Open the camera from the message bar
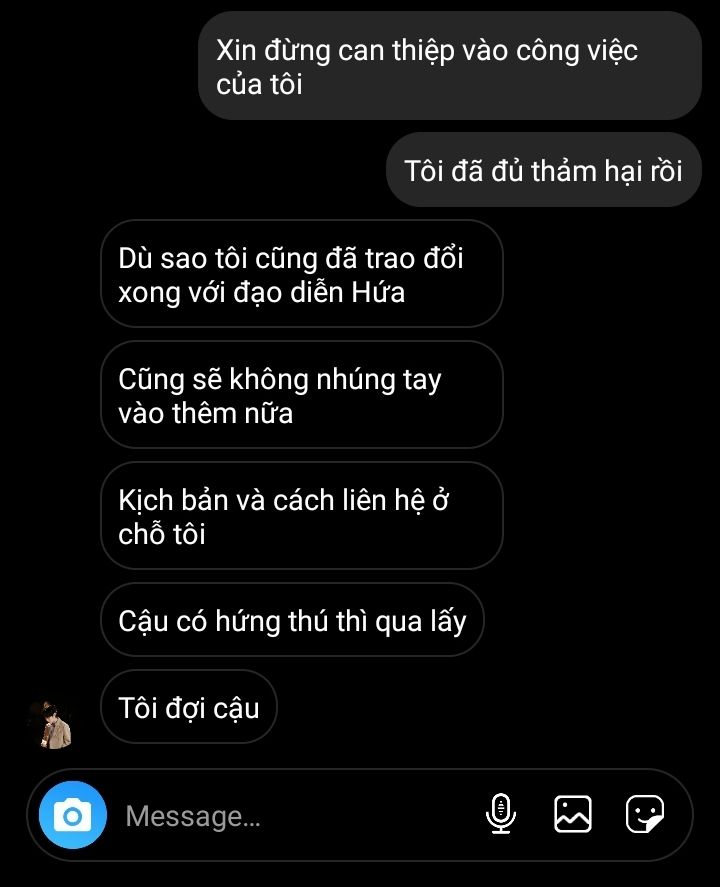The height and width of the screenshot is (887, 720). coord(72,816)
